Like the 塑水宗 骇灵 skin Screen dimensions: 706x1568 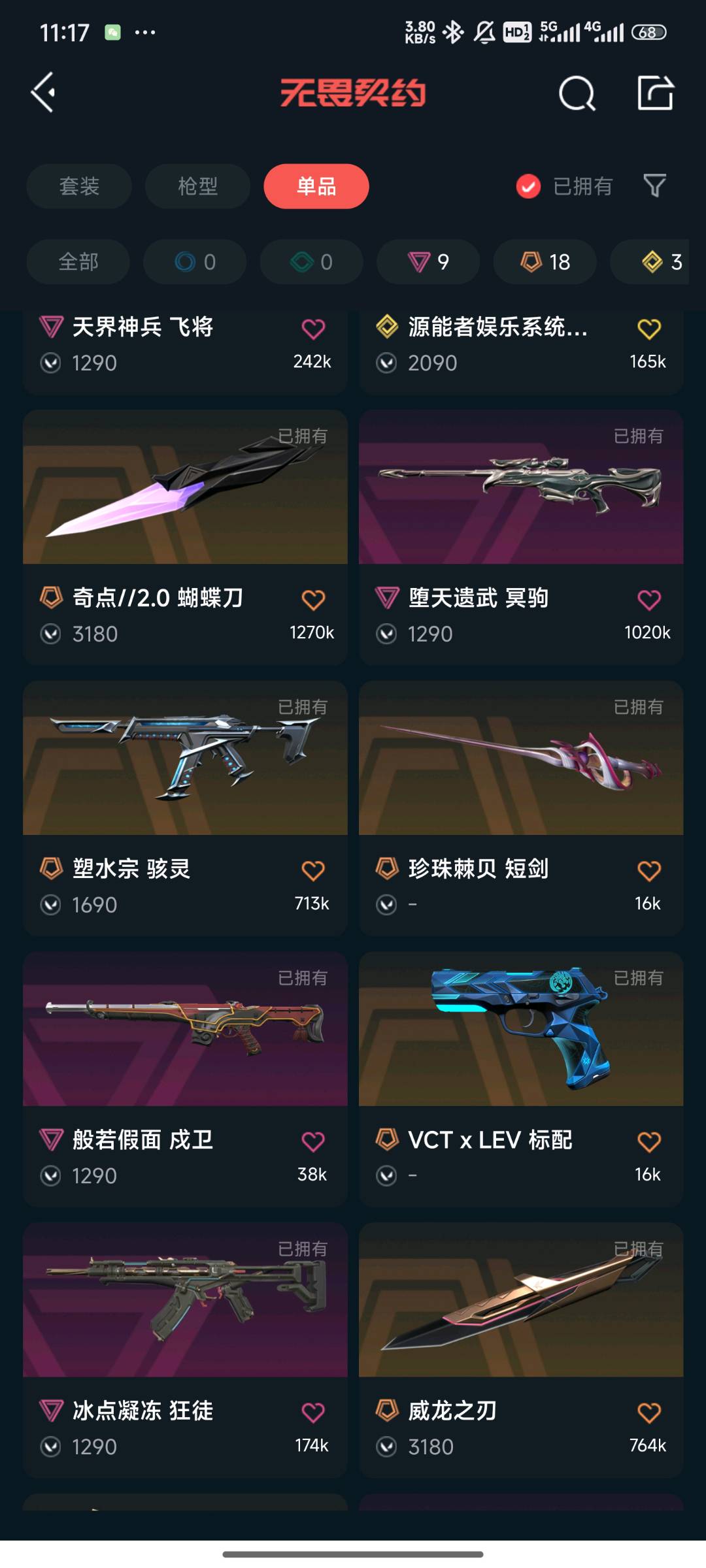(x=313, y=871)
